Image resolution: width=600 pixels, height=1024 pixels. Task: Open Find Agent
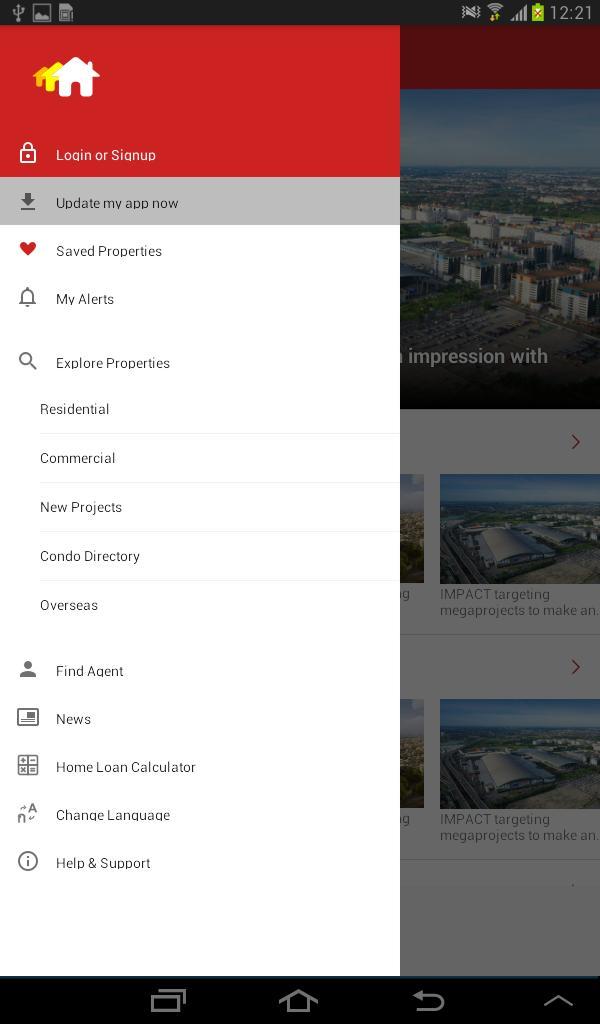90,670
